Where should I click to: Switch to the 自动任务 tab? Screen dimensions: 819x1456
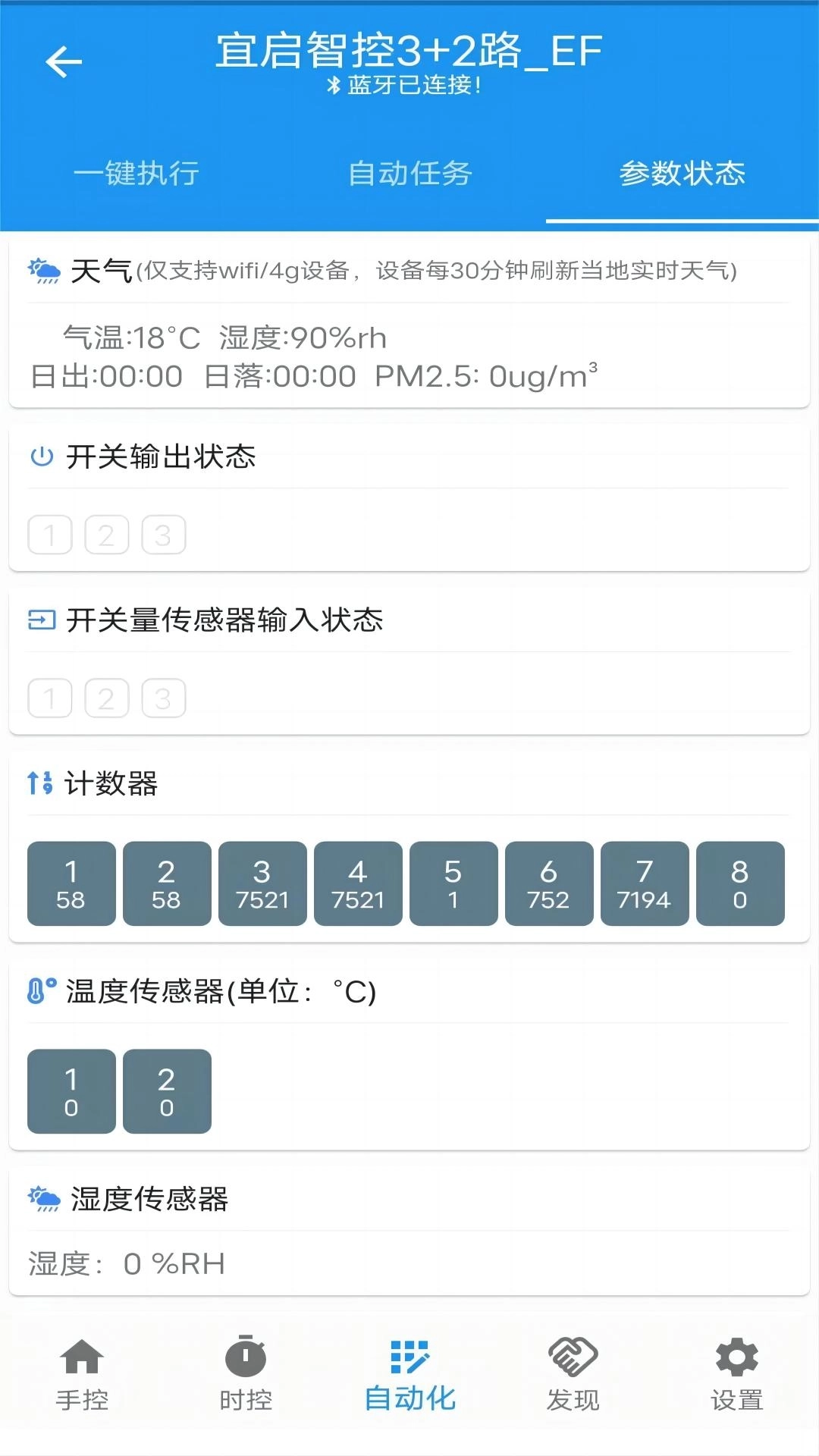tap(409, 174)
